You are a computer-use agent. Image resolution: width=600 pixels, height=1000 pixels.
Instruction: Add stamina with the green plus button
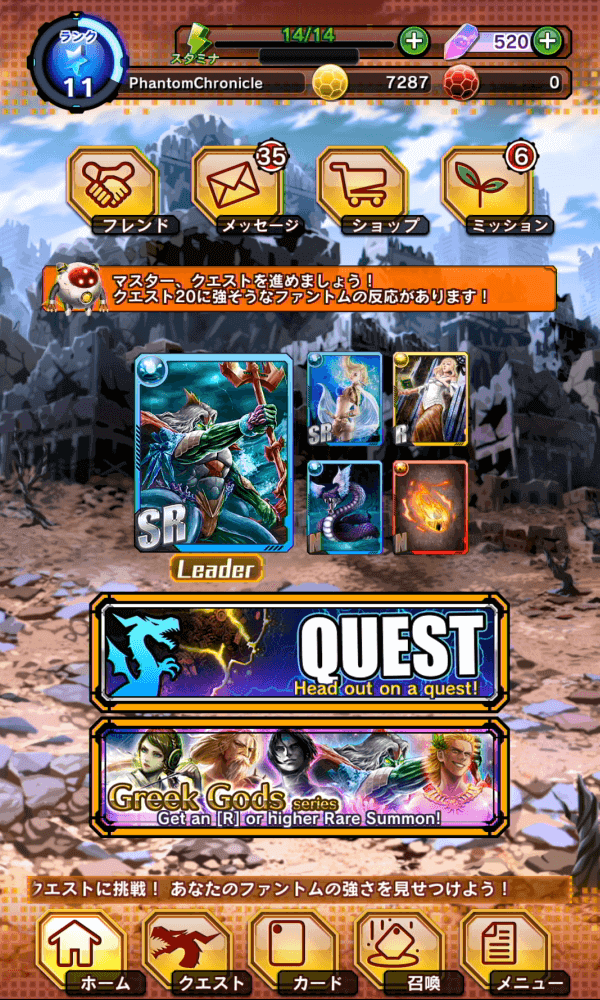tap(414, 42)
